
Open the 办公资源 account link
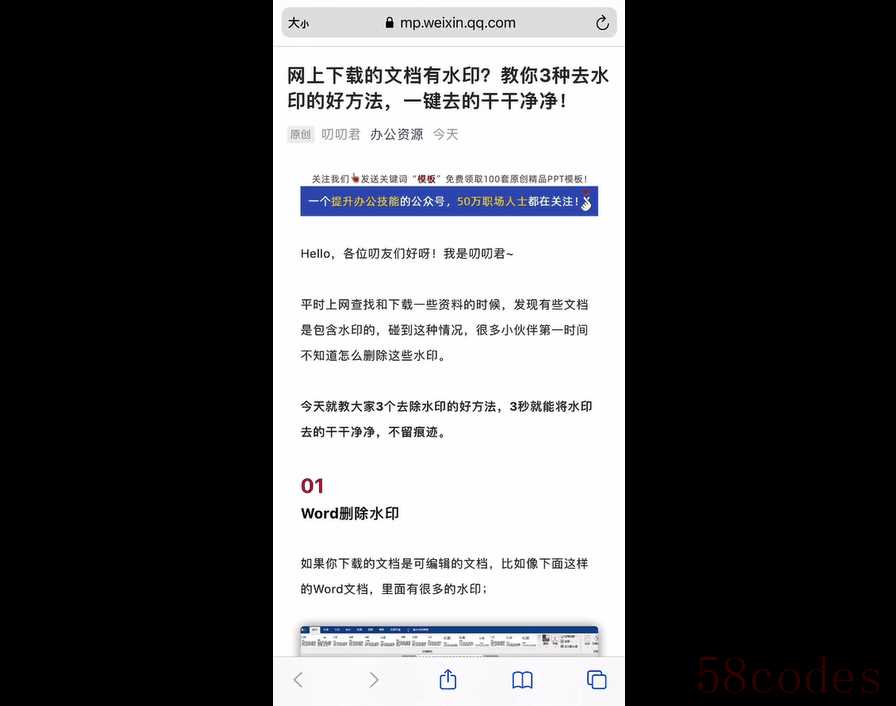[396, 134]
